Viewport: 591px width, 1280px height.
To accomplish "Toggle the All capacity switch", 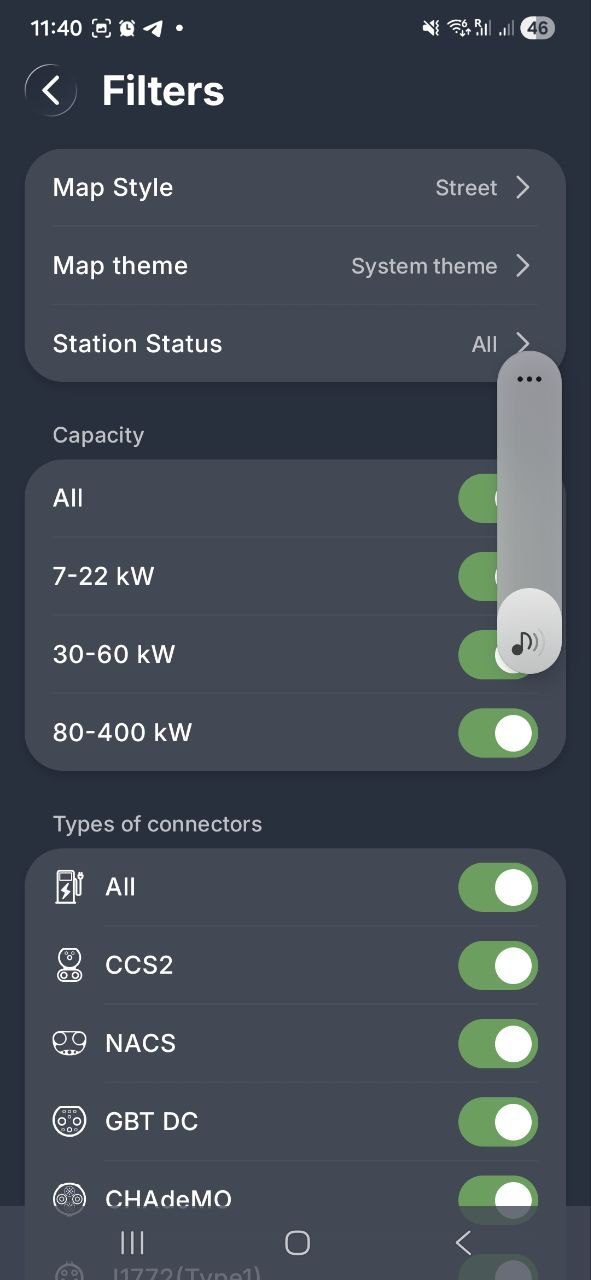I will (478, 498).
